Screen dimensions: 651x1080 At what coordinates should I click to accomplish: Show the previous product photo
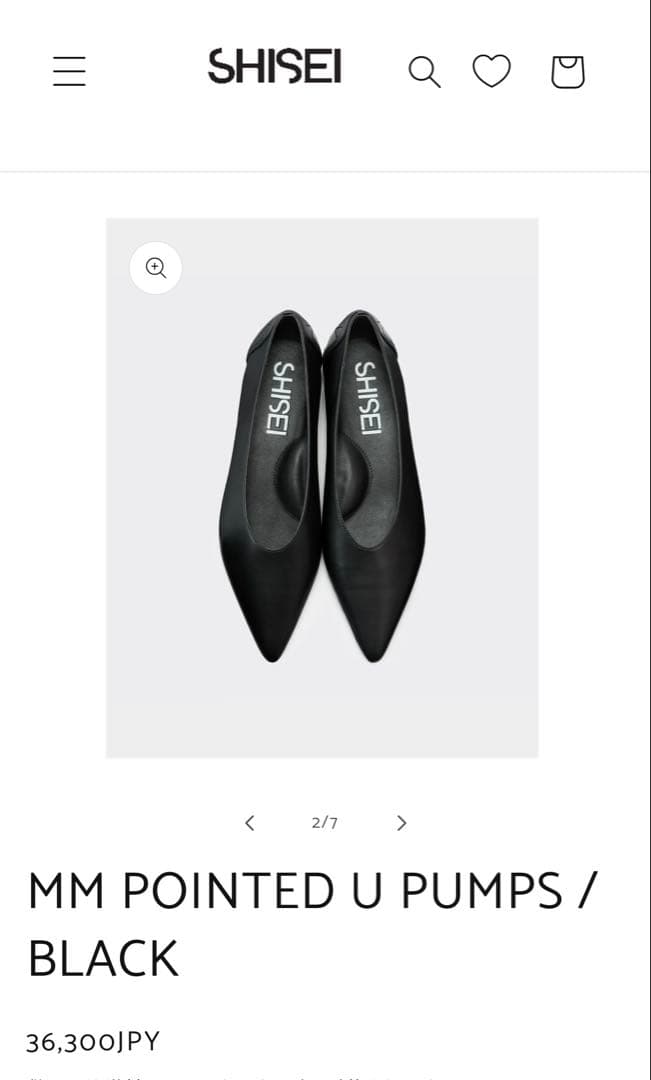250,823
